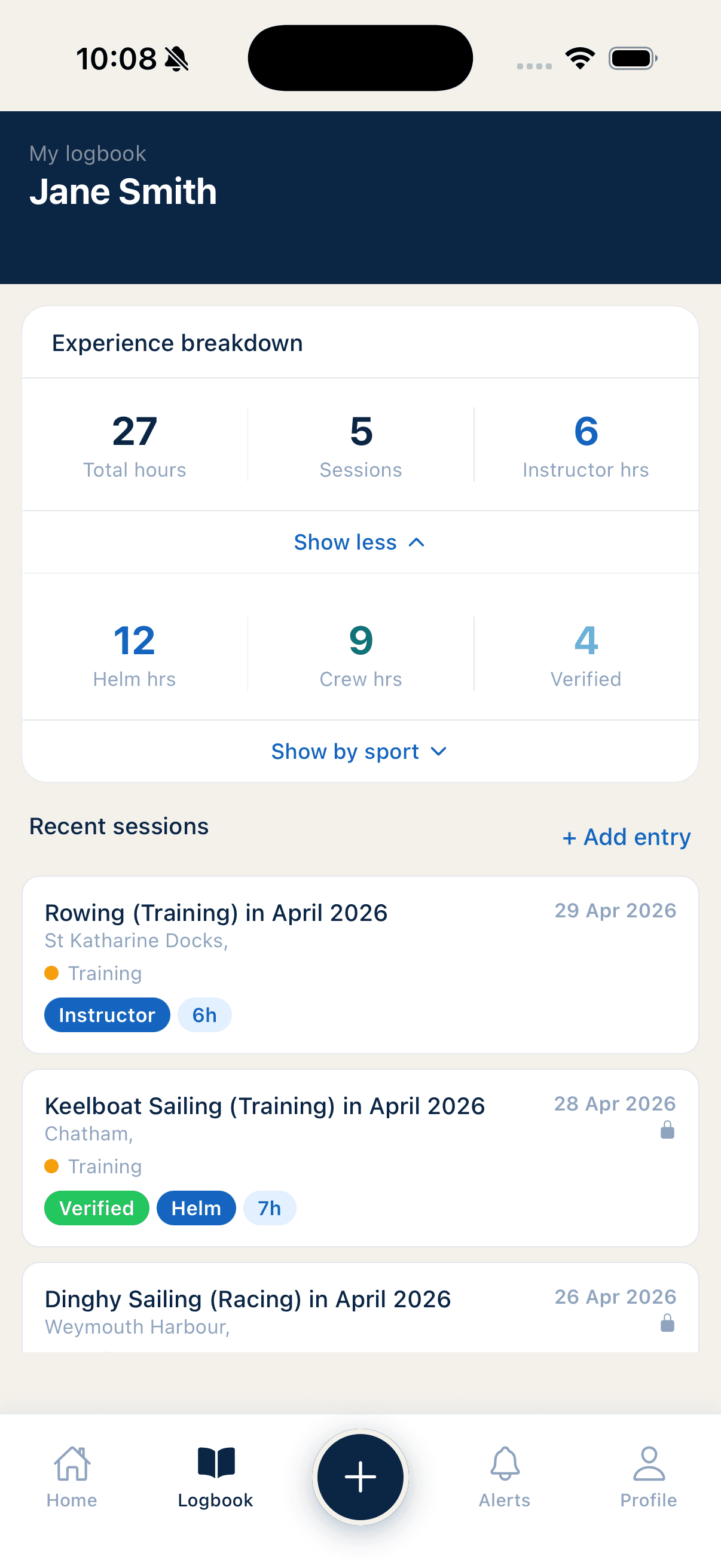Expand the Show by sport section

[x=360, y=751]
